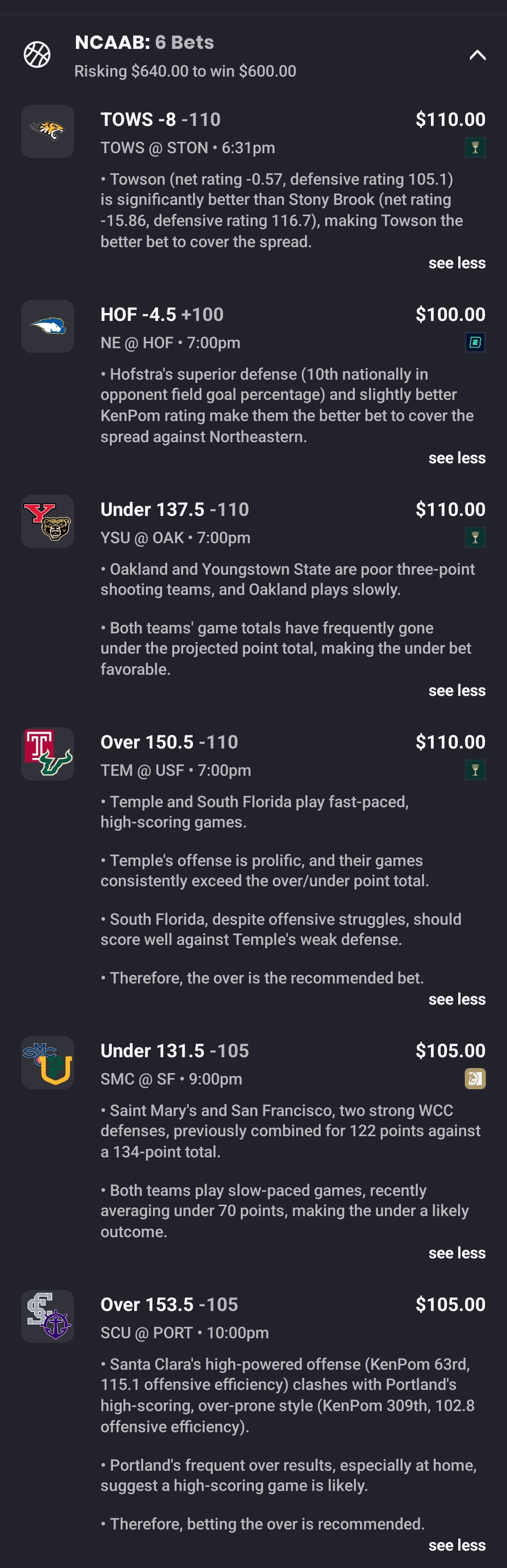The height and width of the screenshot is (1568, 507).
Task: Collapse the NCAAB 6 Bets section
Action: click(x=477, y=55)
